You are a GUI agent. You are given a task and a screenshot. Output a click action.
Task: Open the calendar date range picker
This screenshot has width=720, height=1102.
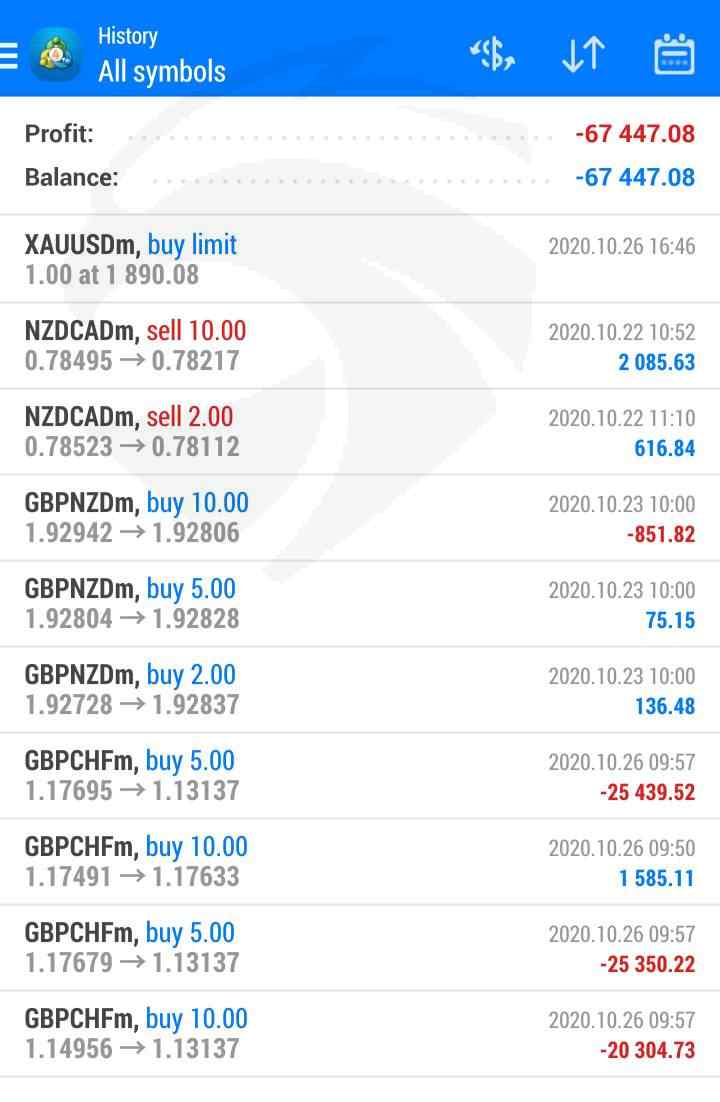(674, 55)
